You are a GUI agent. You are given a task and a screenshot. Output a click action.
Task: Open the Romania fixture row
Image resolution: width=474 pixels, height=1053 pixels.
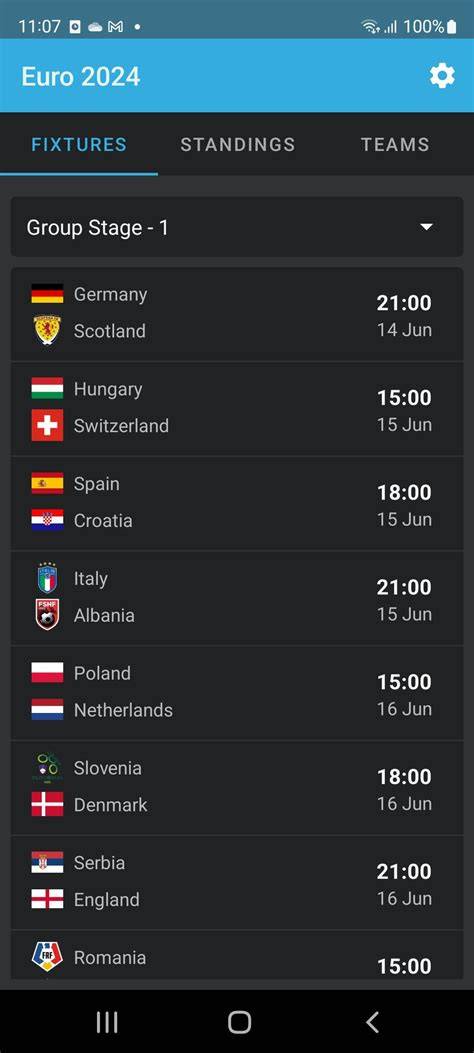coord(237,955)
